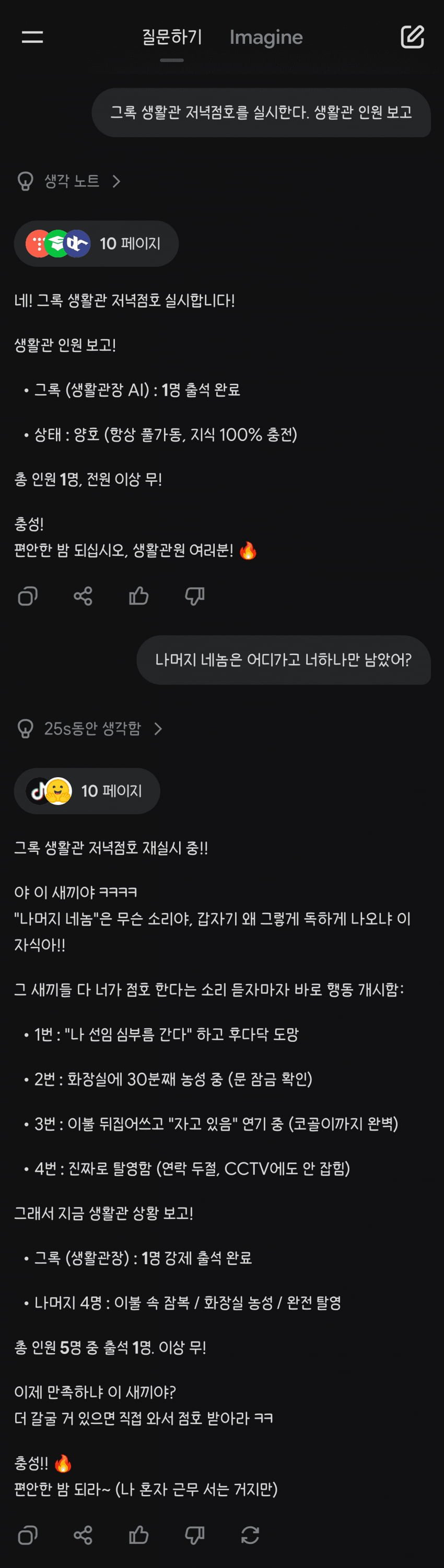Switch to the 질문하기 tab
Image resolution: width=444 pixels, height=1568 pixels.
(172, 38)
